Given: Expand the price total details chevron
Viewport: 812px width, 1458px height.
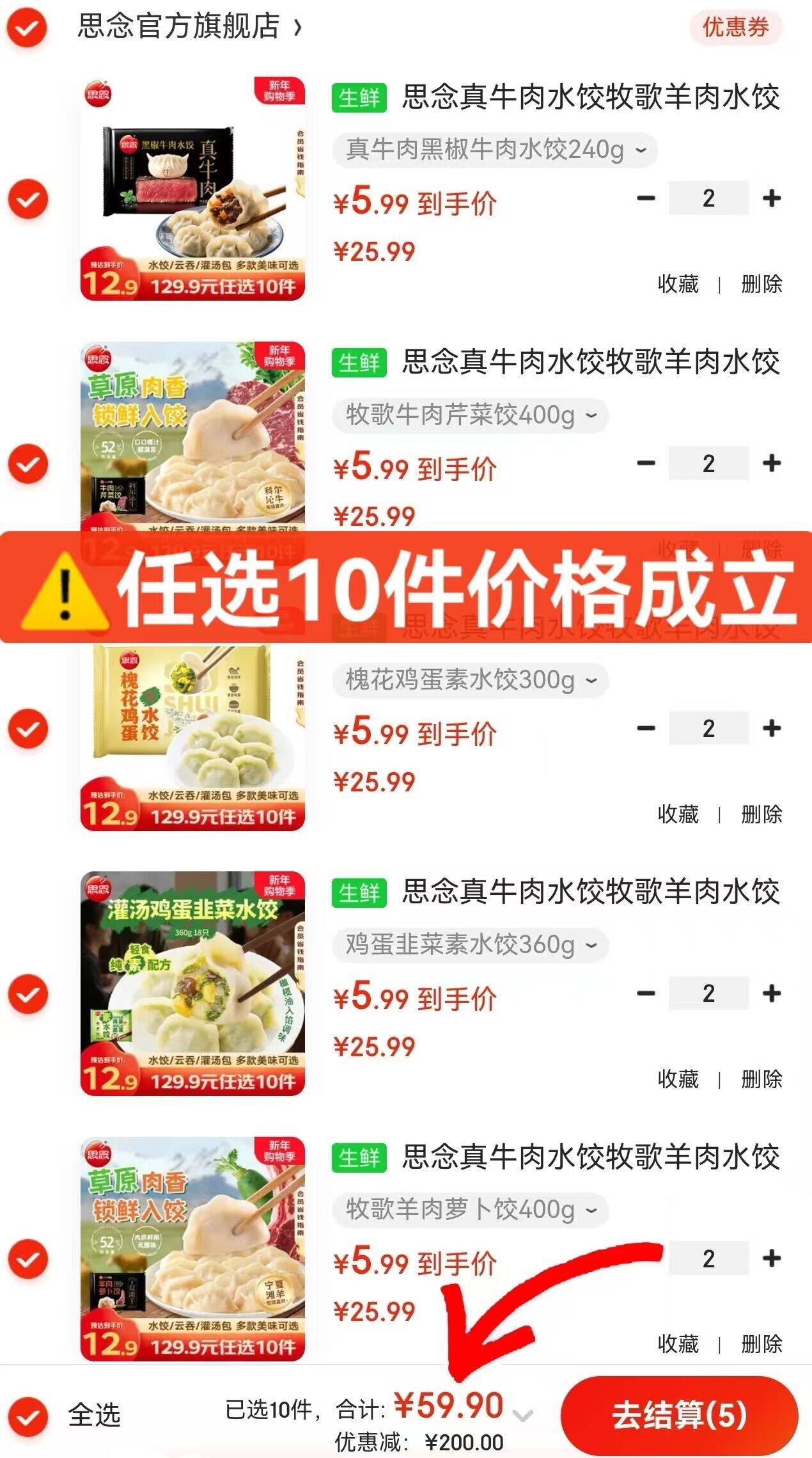Looking at the screenshot, I should tap(523, 1416).
